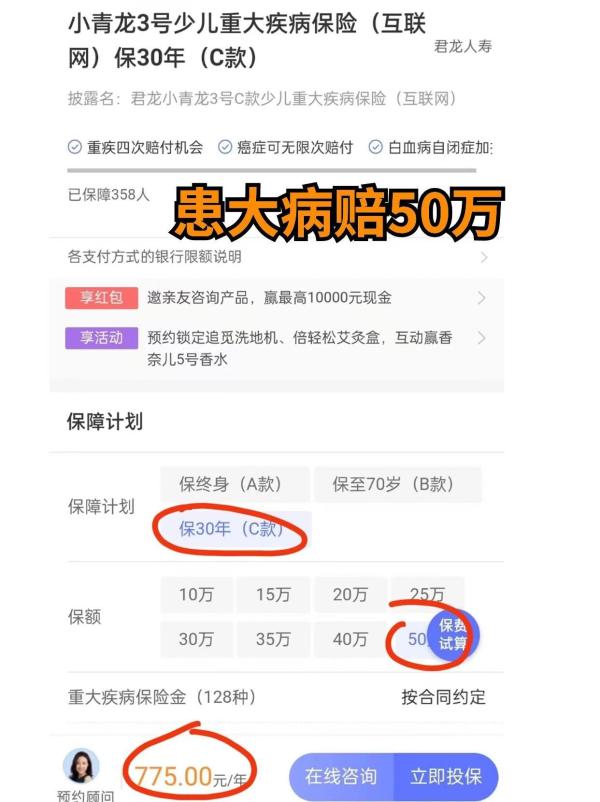Choose 35万 as coverage amount
Viewport: 600px width, 802px height.
click(273, 640)
